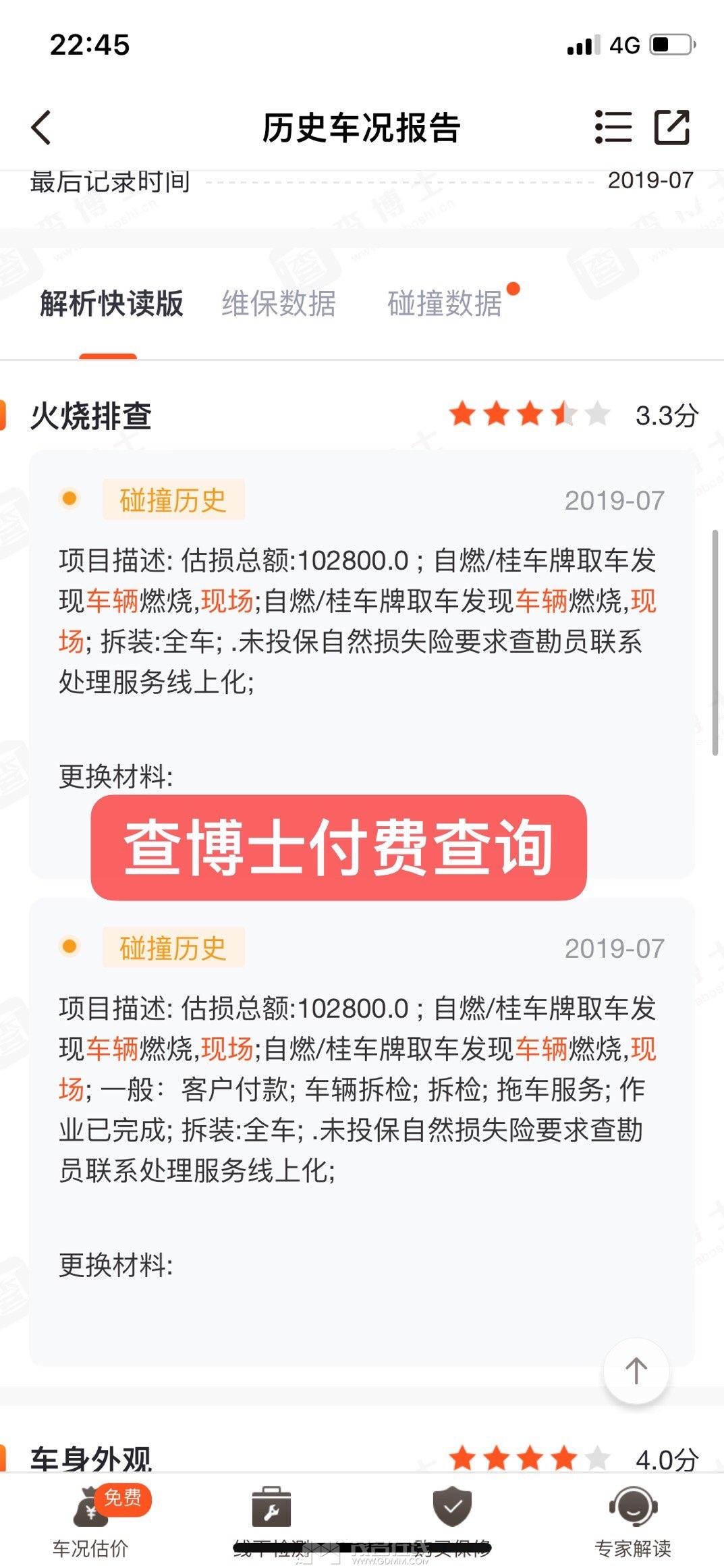Open 线下检测 with the toolbox icon
The height and width of the screenshot is (1568, 724).
click(x=271, y=1523)
